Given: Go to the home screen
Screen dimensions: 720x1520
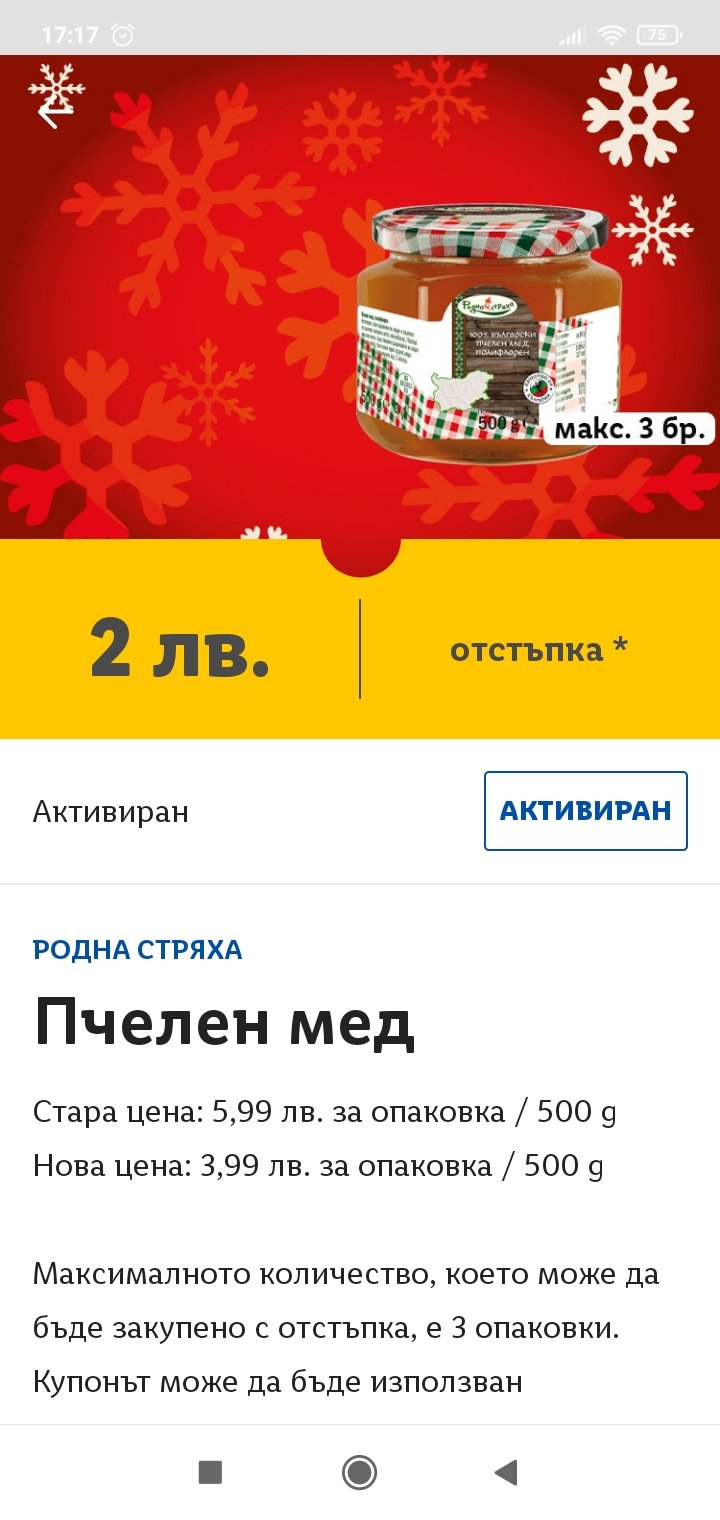Looking at the screenshot, I should pyautogui.click(x=359, y=1472).
